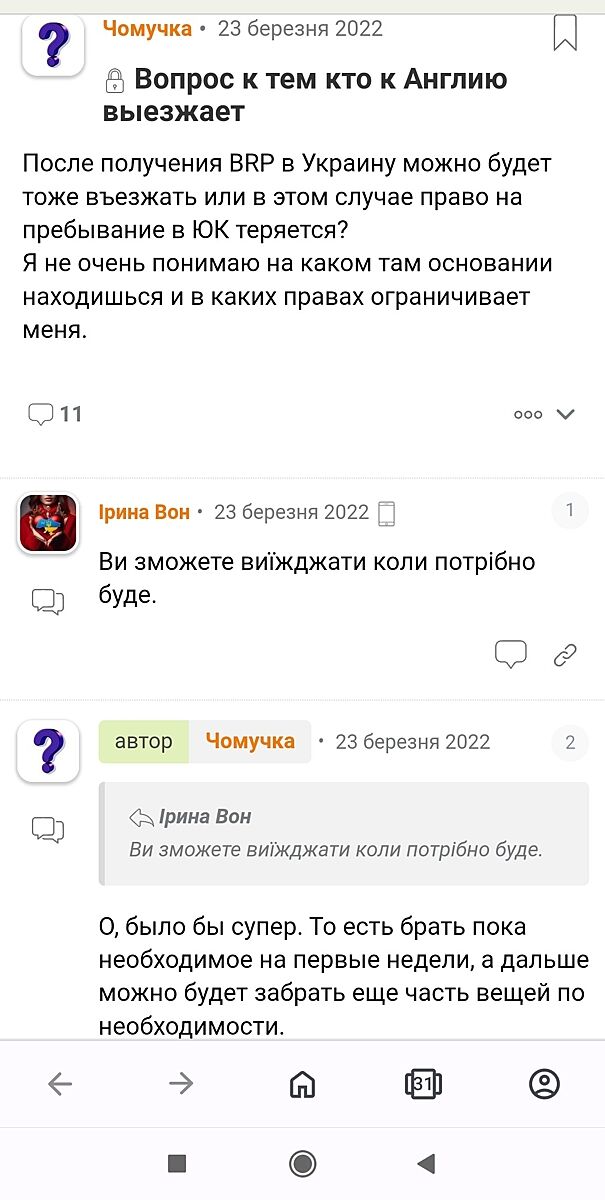This screenshot has width=605, height=1200.
Task: Open browser account profile icon
Action: pos(544,1084)
